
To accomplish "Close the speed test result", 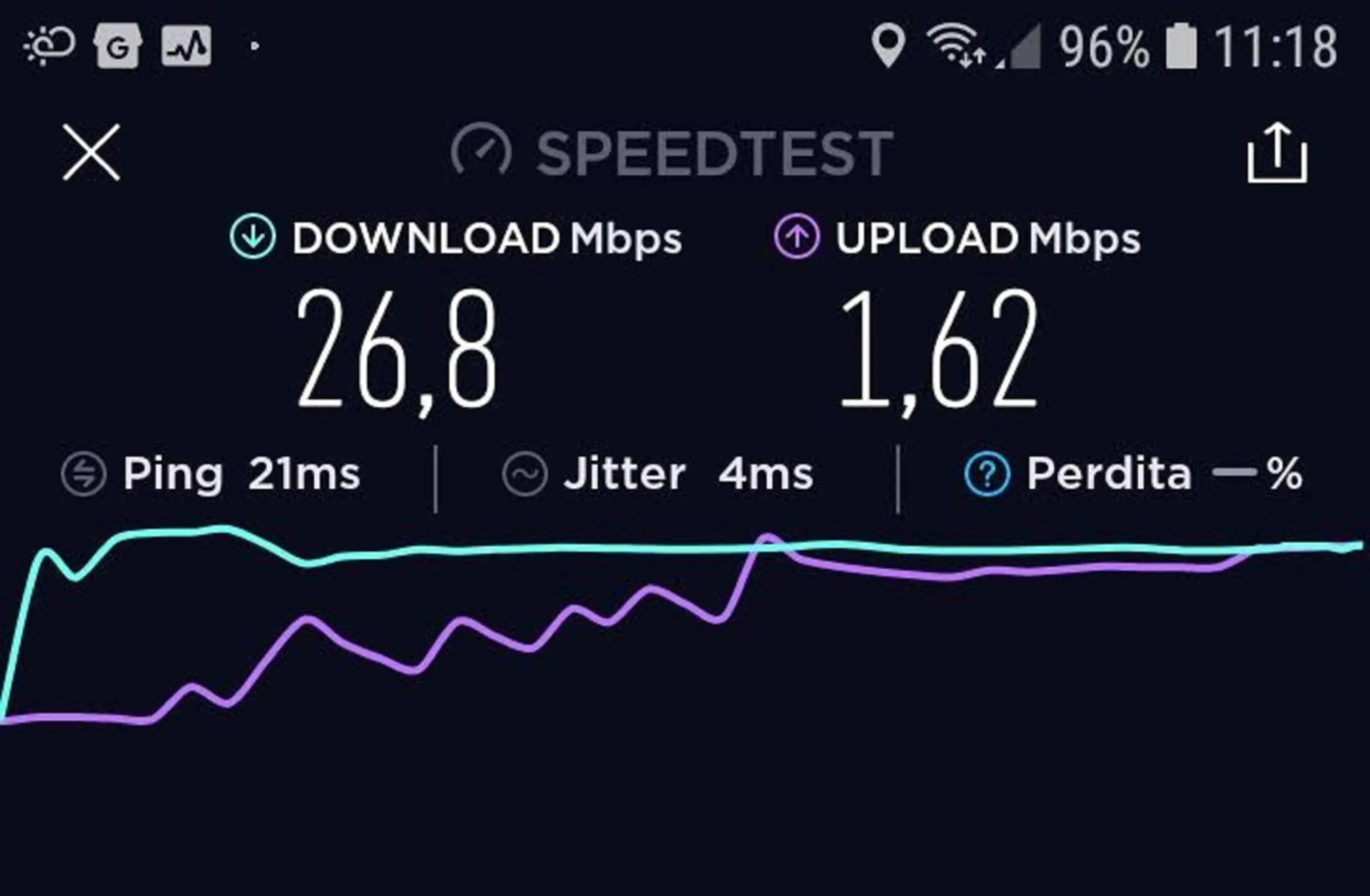I will click(91, 153).
